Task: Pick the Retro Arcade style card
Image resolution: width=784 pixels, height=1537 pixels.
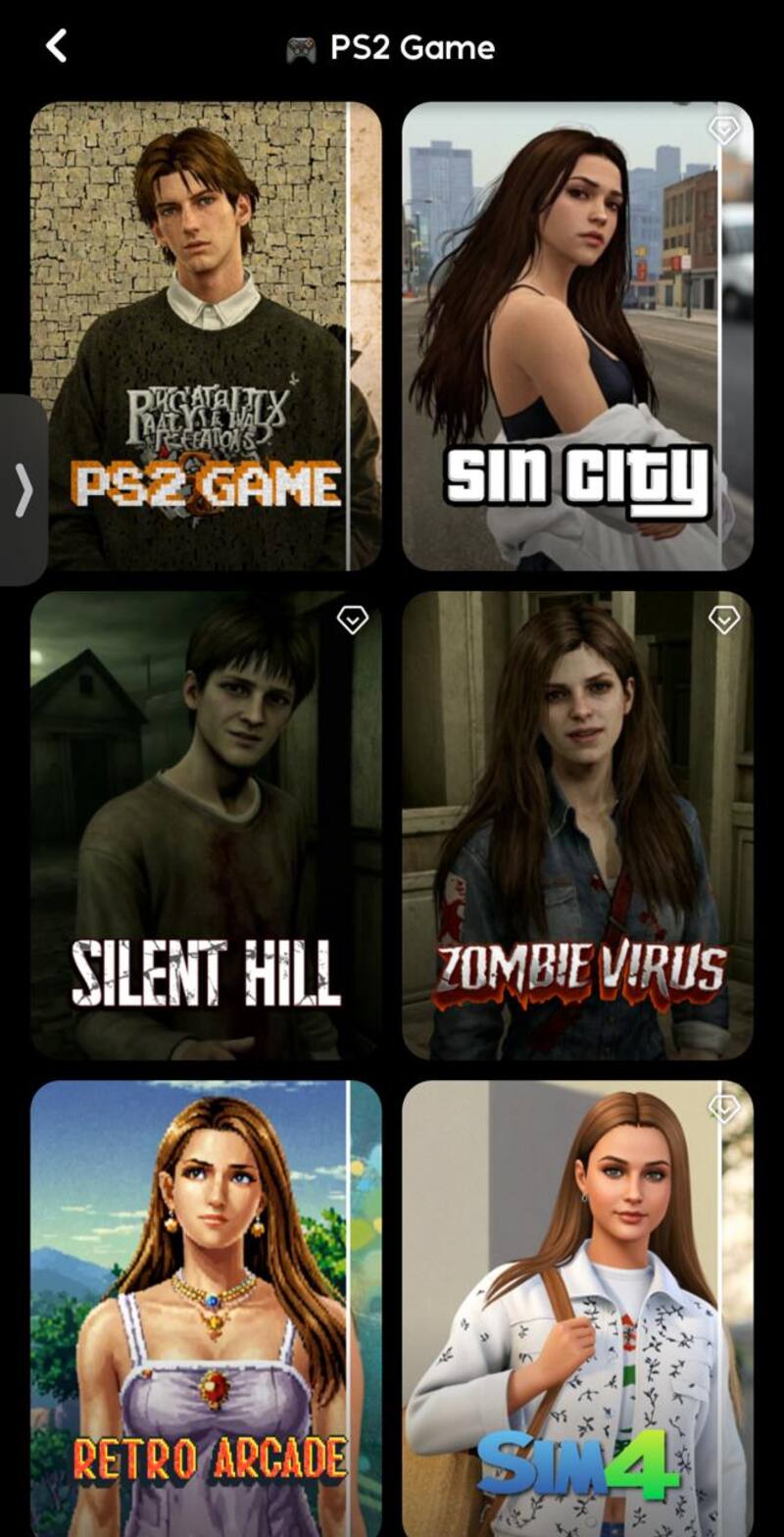Action: 206,1309
